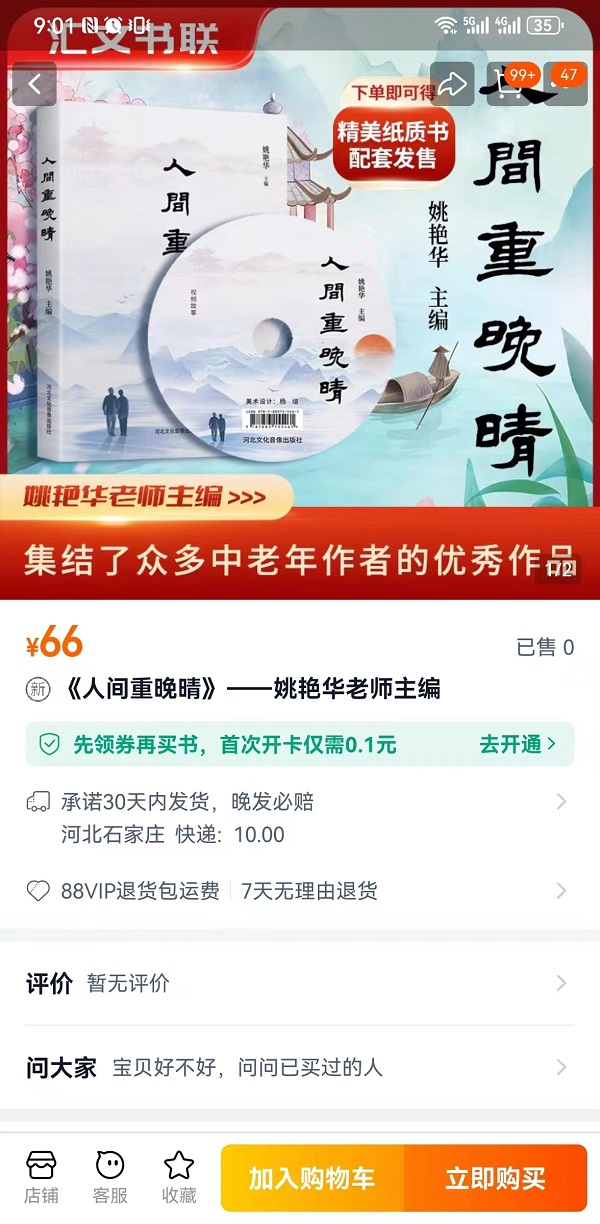Screen dimensions: 600x1224
Task: Contact 客服 customer service
Action: [x=110, y=1177]
